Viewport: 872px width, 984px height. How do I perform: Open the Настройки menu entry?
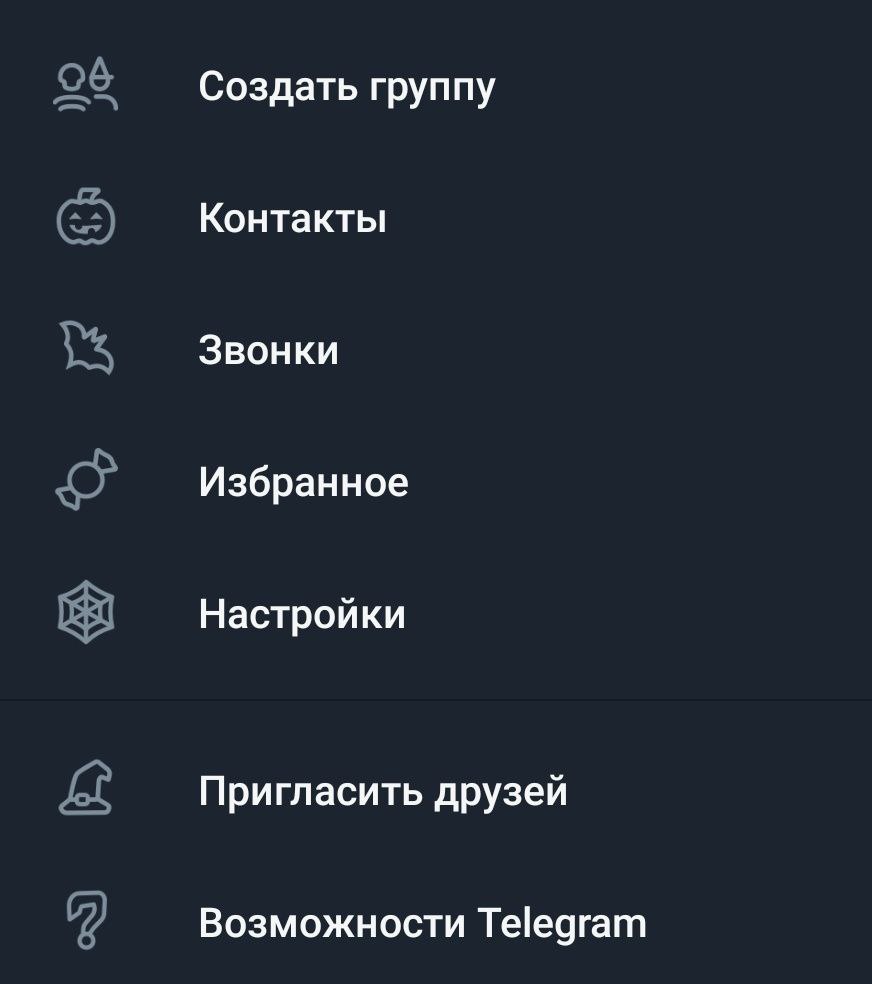(x=303, y=613)
